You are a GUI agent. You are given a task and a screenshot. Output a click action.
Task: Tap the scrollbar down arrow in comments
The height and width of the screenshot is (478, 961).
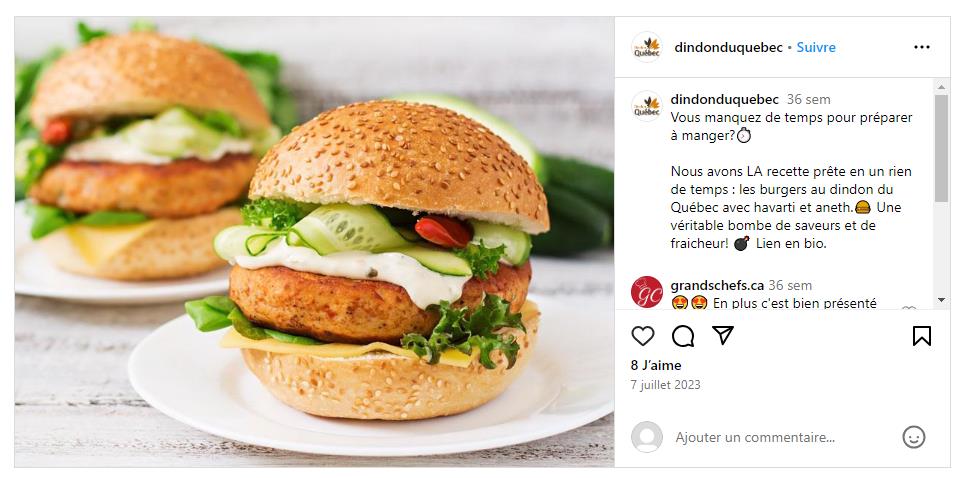click(941, 300)
